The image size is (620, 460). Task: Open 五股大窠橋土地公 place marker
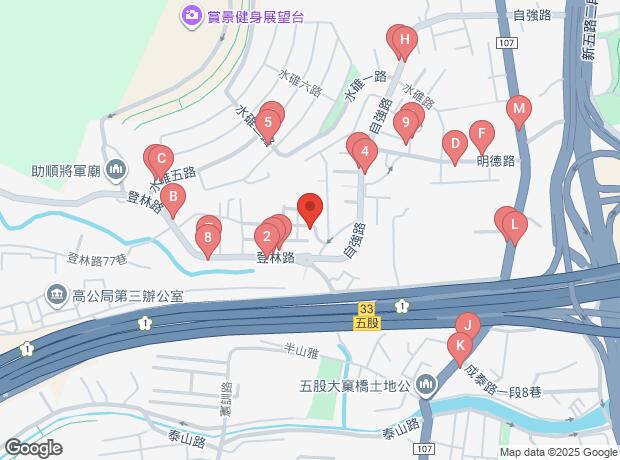(x=427, y=385)
